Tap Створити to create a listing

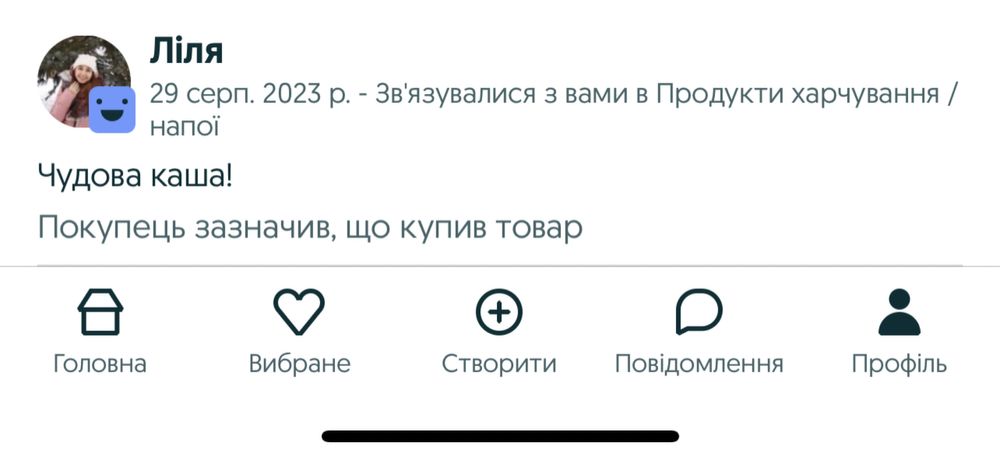(x=499, y=332)
